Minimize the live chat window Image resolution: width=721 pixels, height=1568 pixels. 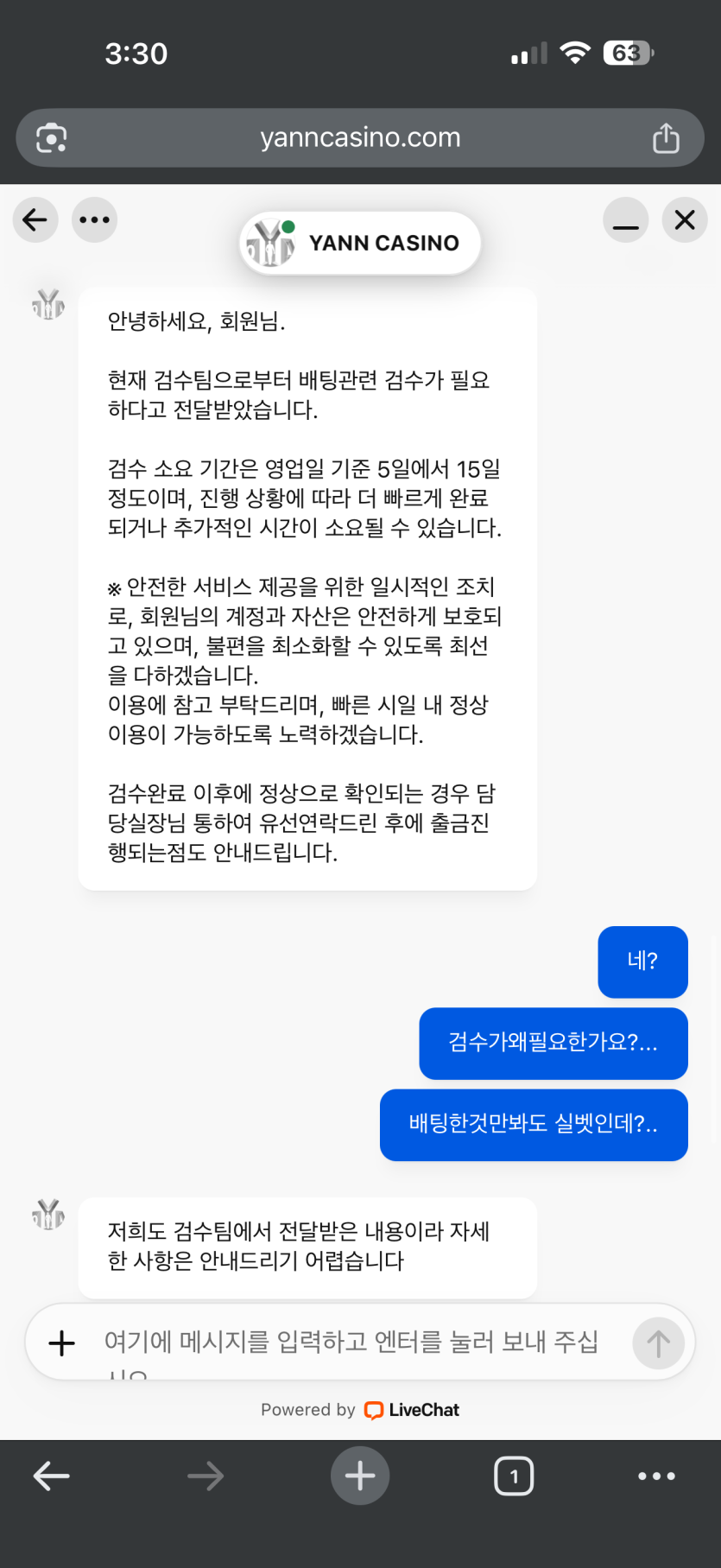[x=625, y=220]
